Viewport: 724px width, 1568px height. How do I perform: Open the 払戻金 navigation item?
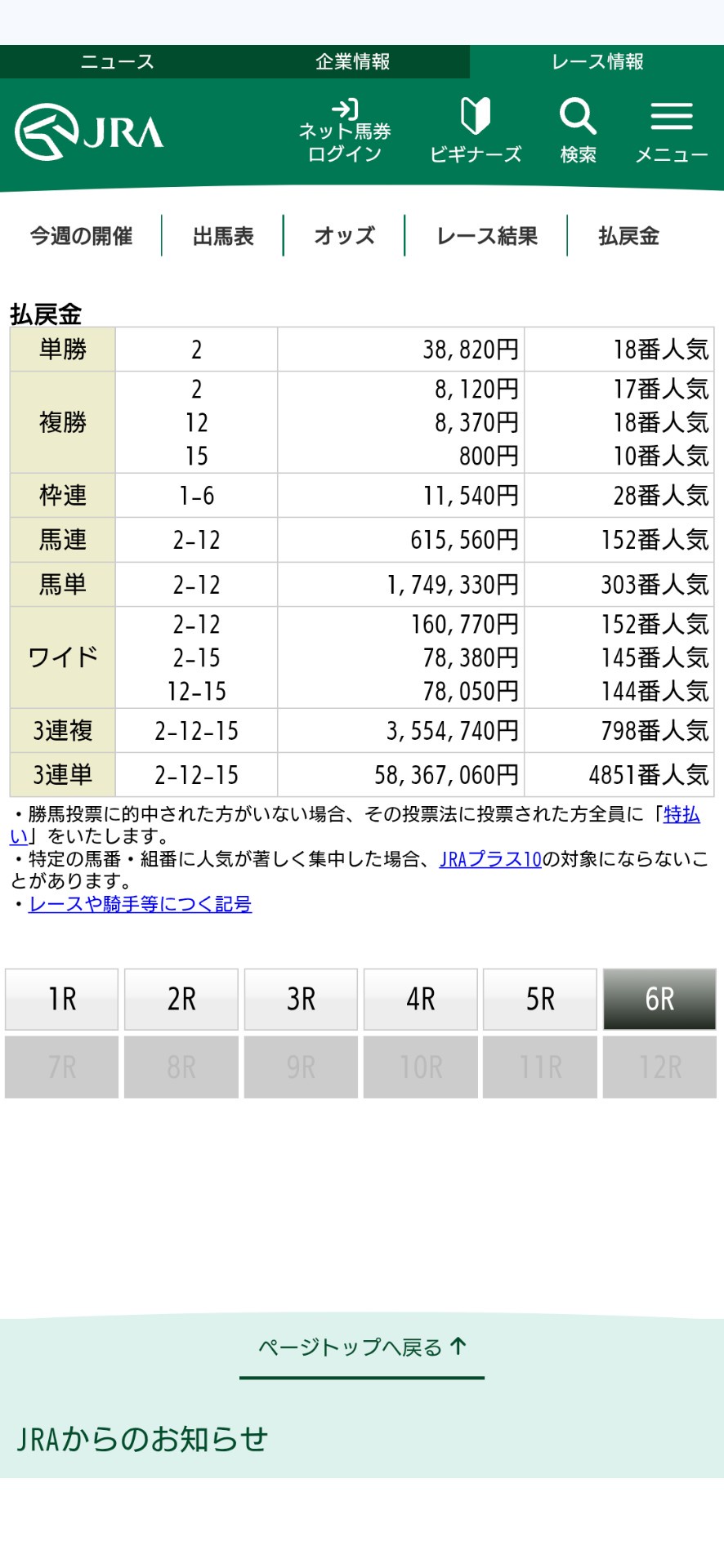pos(628,236)
